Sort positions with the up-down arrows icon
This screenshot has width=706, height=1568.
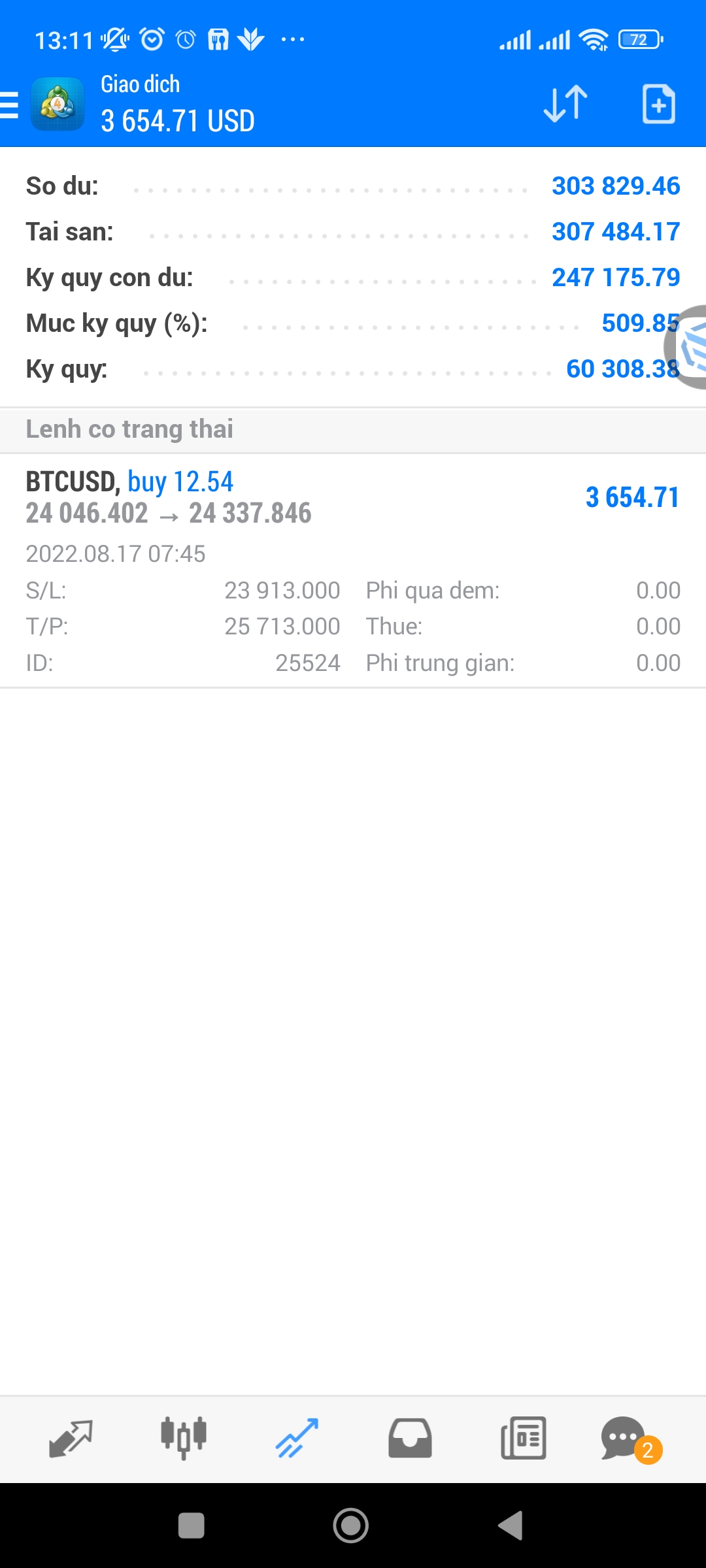click(x=565, y=104)
